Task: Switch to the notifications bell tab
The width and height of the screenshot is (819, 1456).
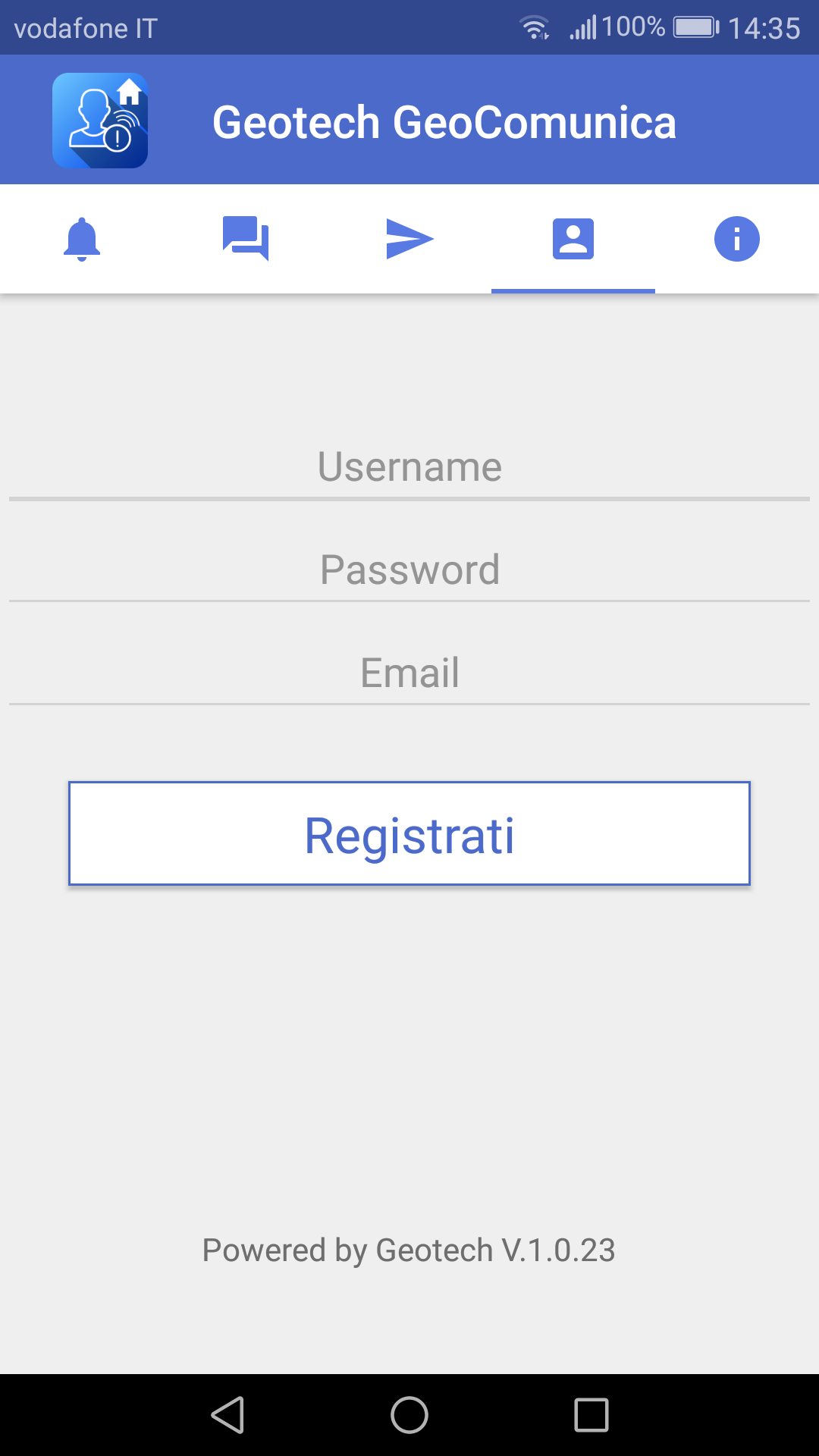Action: pos(82,239)
